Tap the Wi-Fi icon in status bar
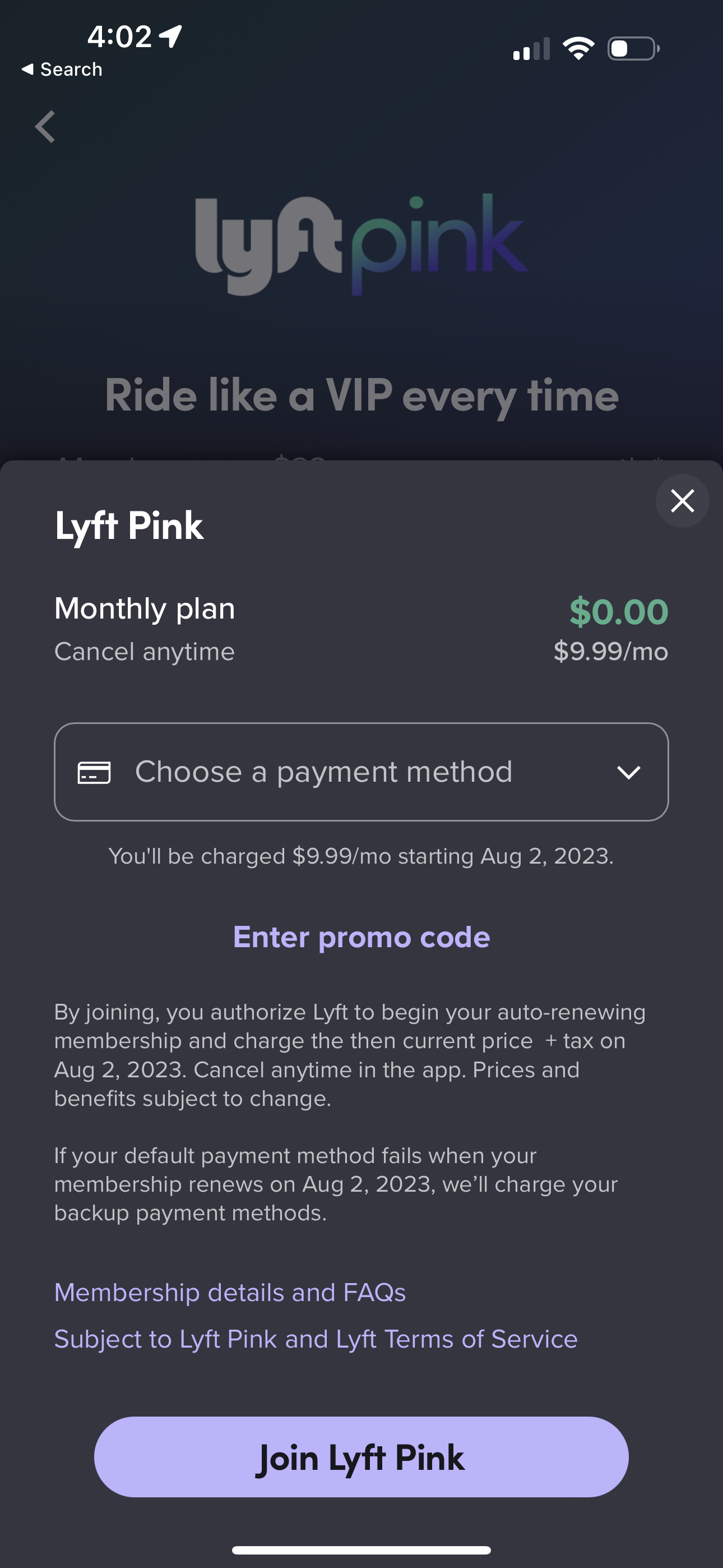The height and width of the screenshot is (1568, 723). click(x=578, y=48)
